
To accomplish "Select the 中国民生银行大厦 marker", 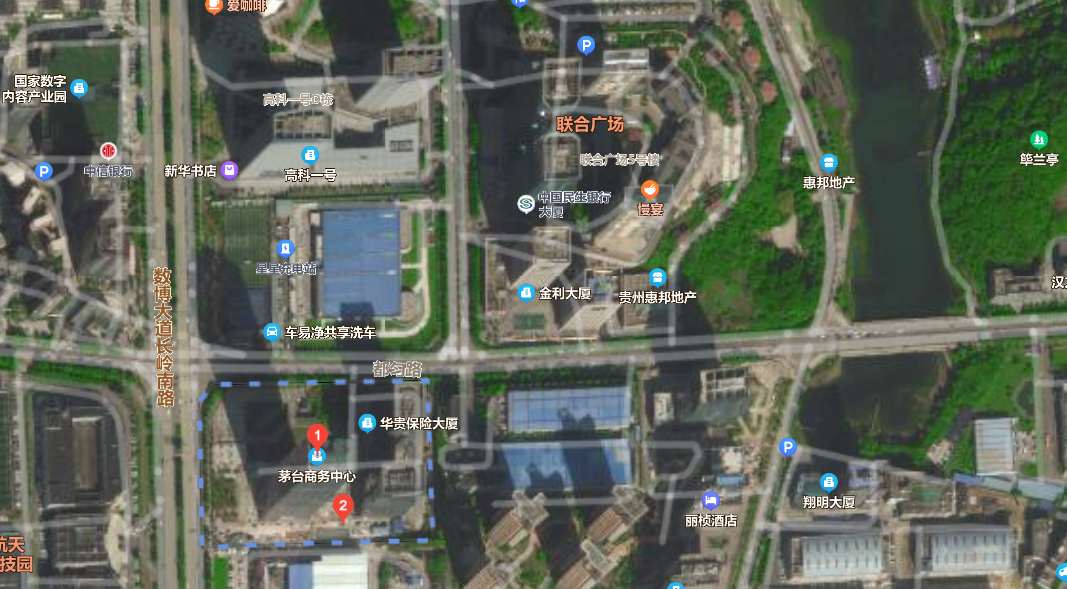I will (x=526, y=203).
